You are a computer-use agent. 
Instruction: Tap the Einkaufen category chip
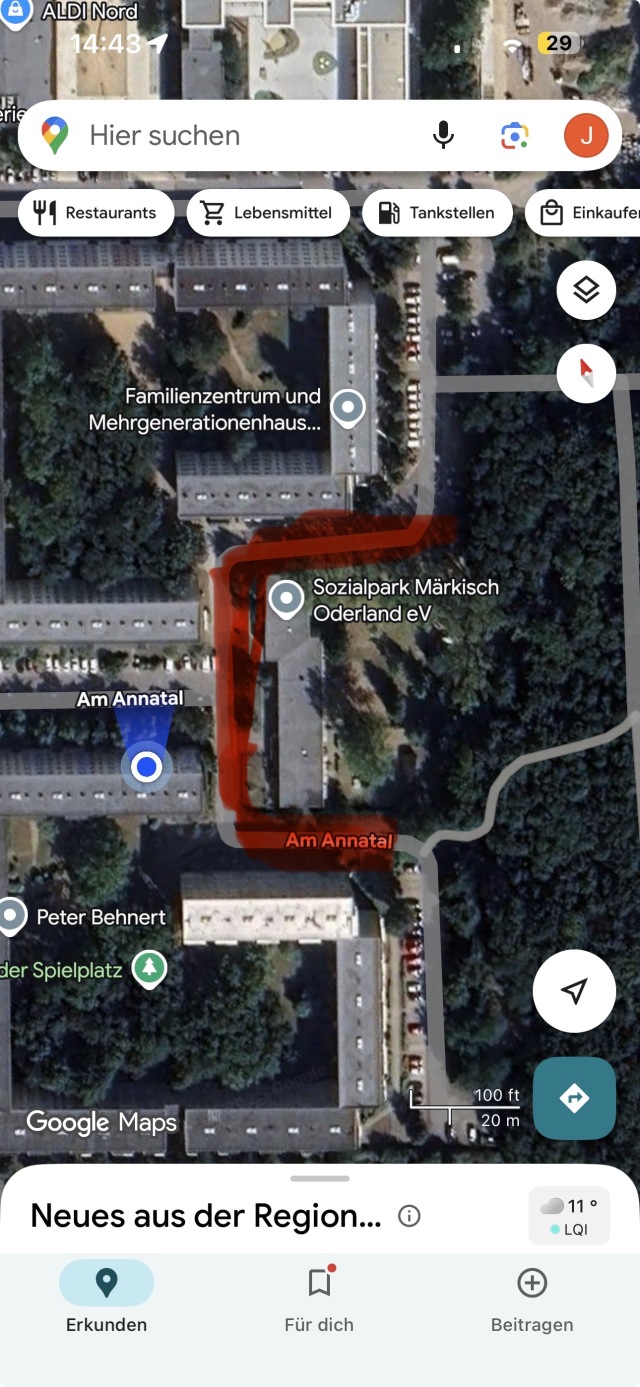click(585, 213)
